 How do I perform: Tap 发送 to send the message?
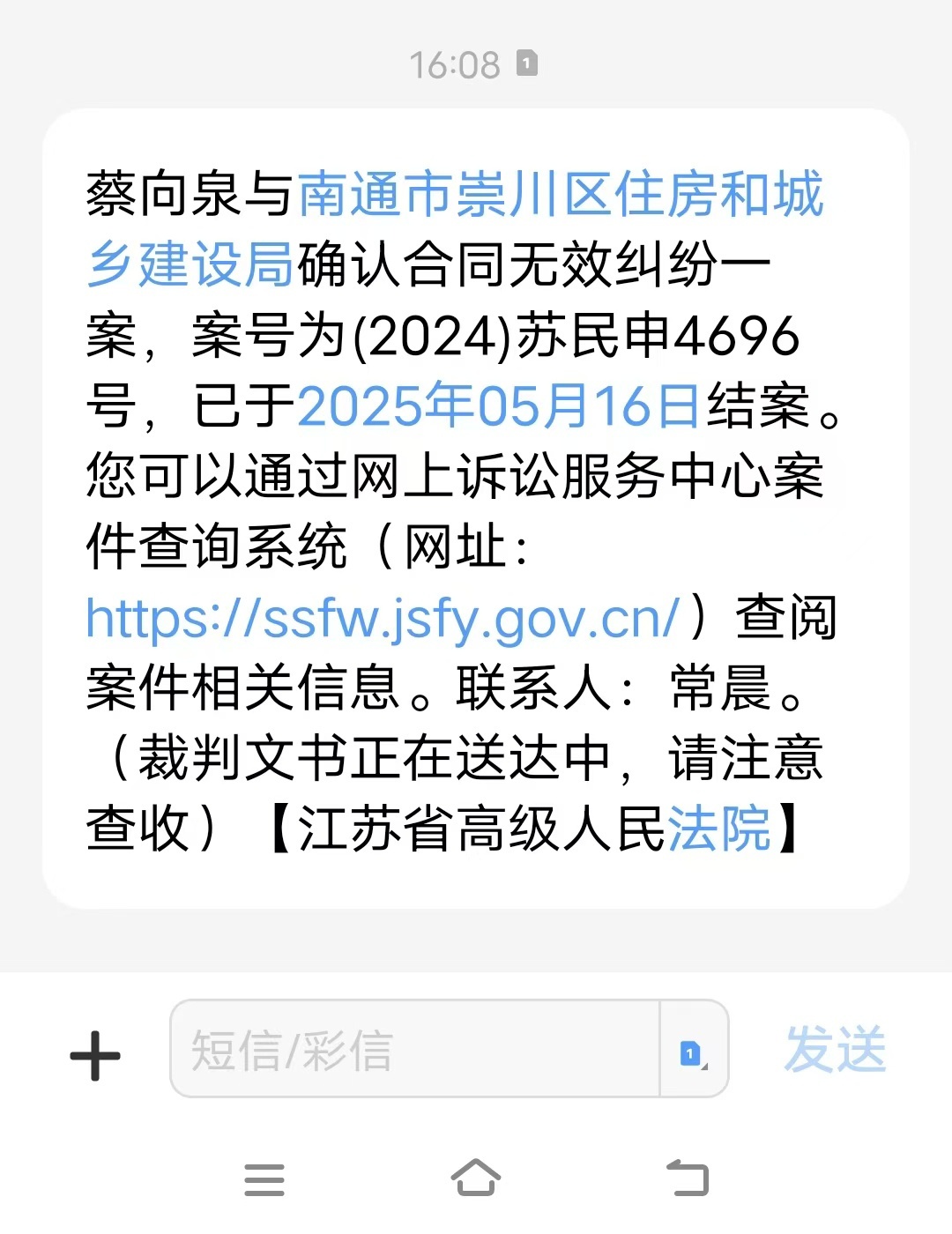click(835, 1050)
